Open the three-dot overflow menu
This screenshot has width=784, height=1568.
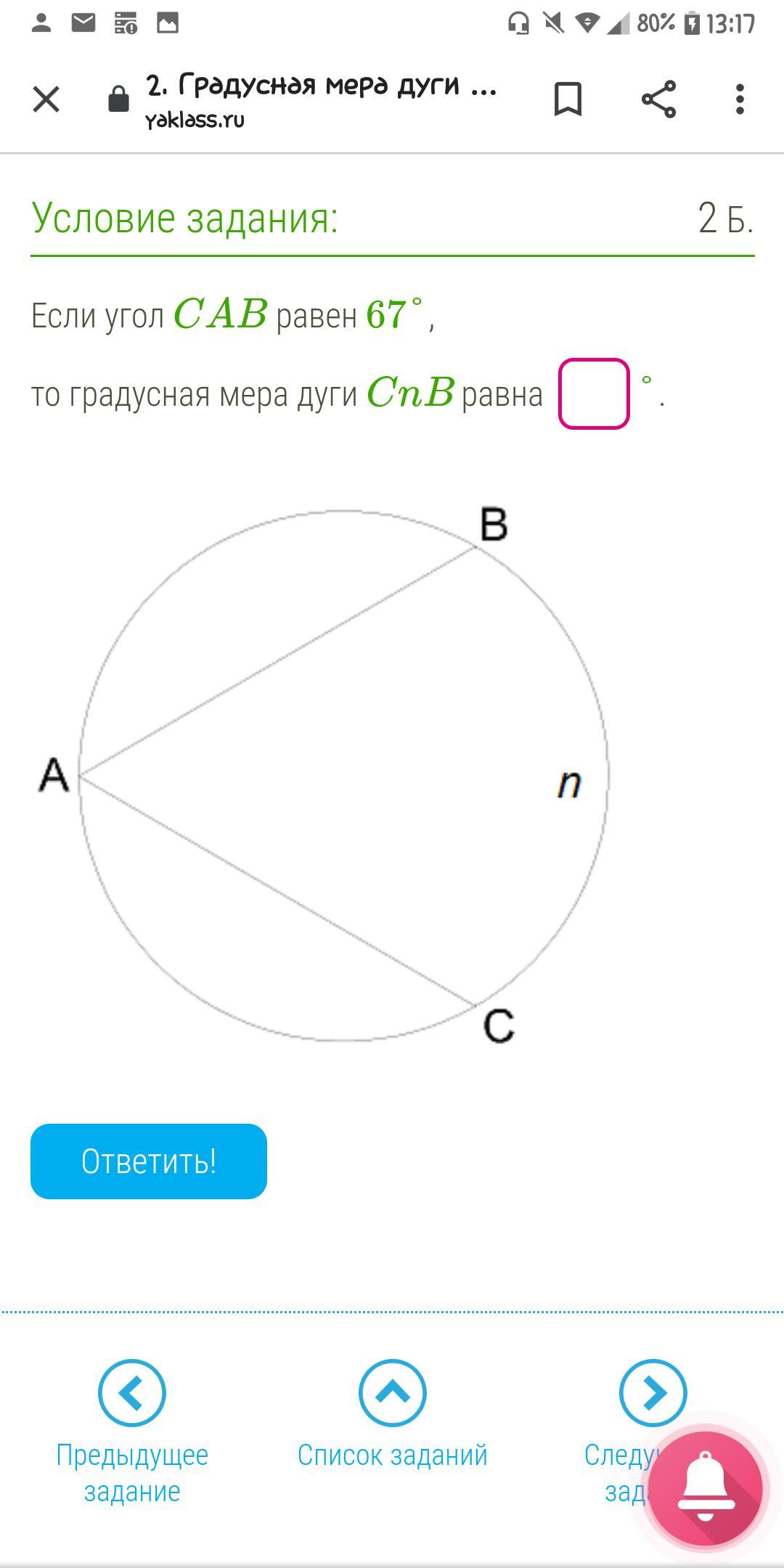click(740, 99)
